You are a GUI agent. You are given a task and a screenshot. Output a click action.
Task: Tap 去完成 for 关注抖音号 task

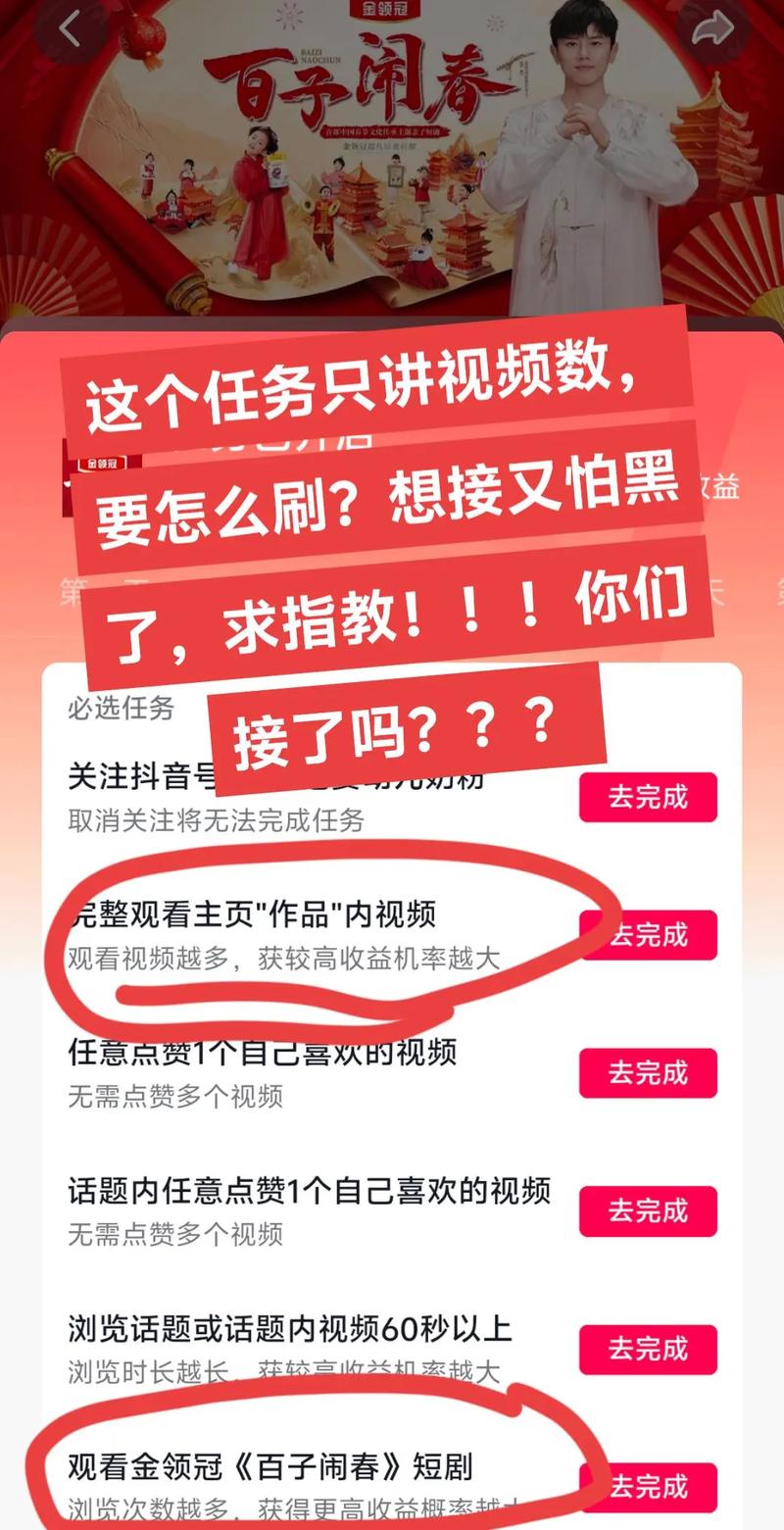(648, 797)
